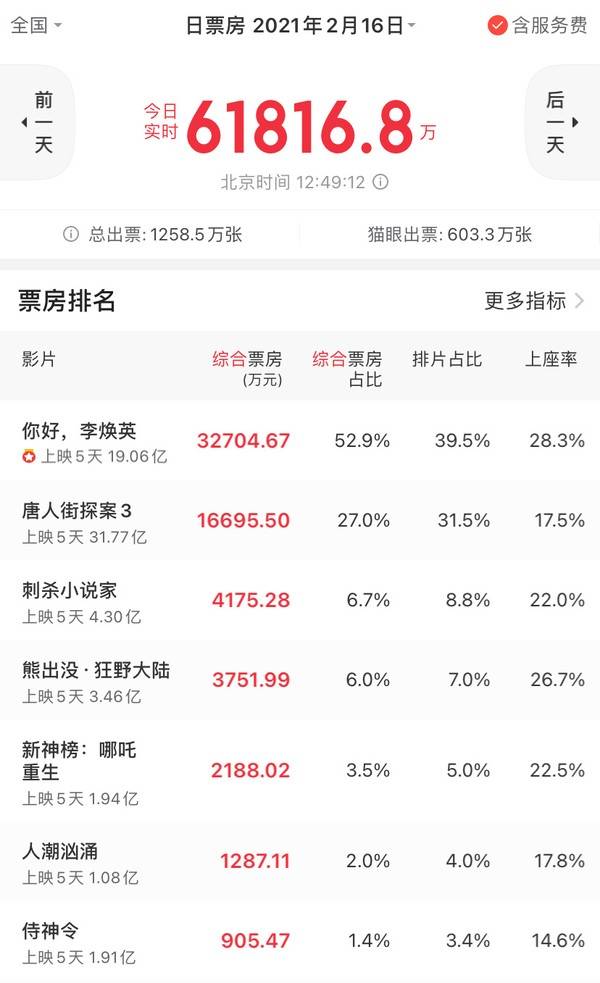This screenshot has height=983, width=600.
Task: Open 熊出没·狂野大陆 movie details
Action: pyautogui.click(x=300, y=680)
